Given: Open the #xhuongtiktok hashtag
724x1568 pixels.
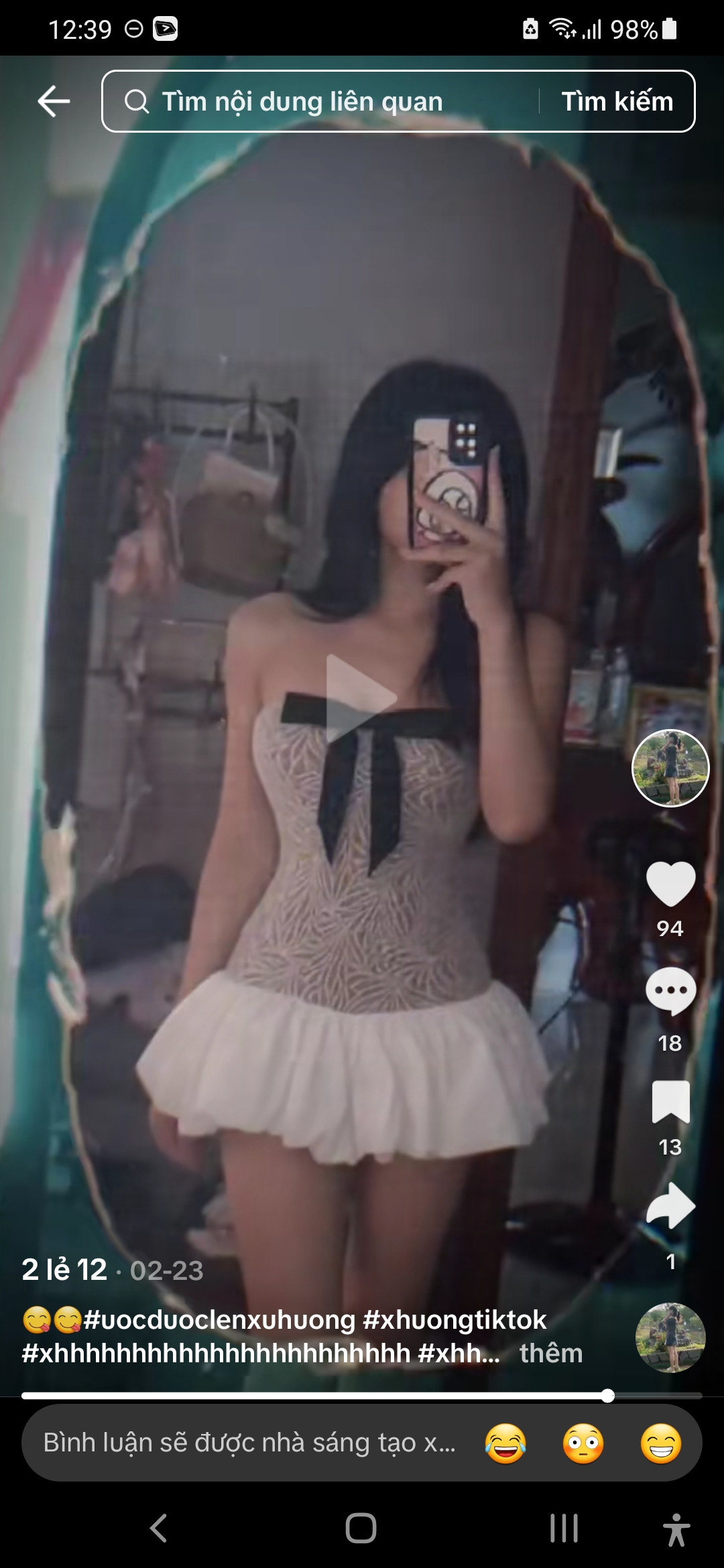Looking at the screenshot, I should pos(455,1319).
